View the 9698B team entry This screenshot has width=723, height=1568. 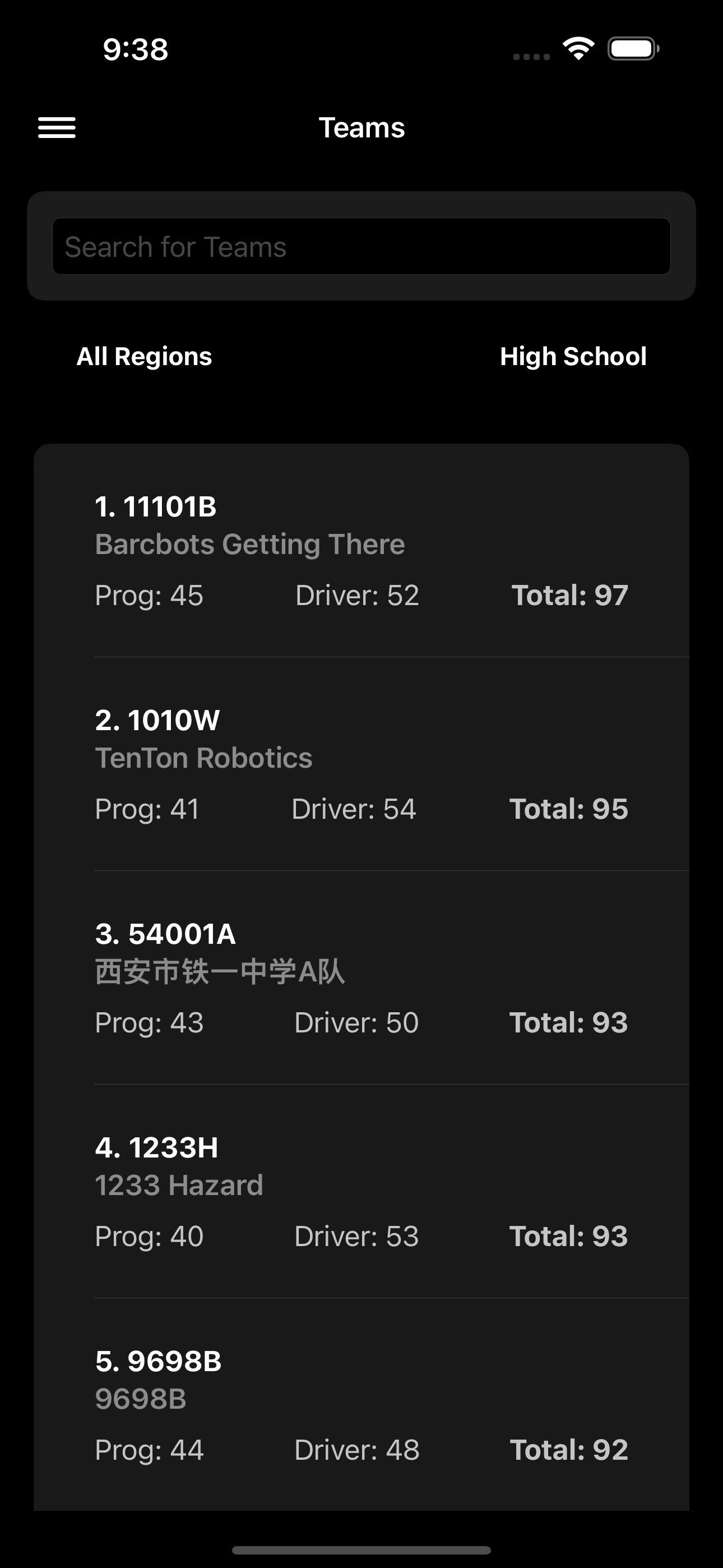(361, 1405)
